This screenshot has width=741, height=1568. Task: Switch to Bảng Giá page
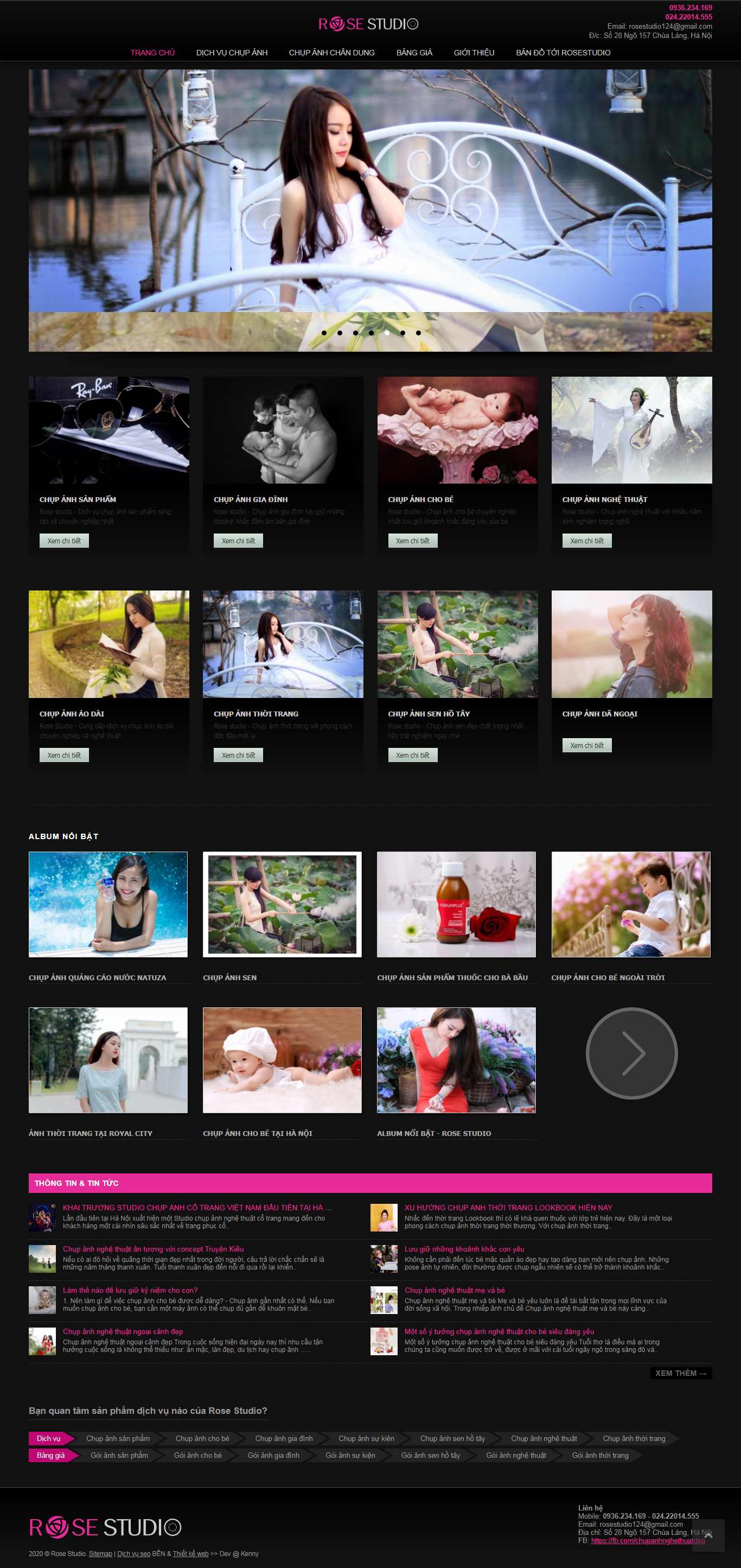pyautogui.click(x=414, y=52)
